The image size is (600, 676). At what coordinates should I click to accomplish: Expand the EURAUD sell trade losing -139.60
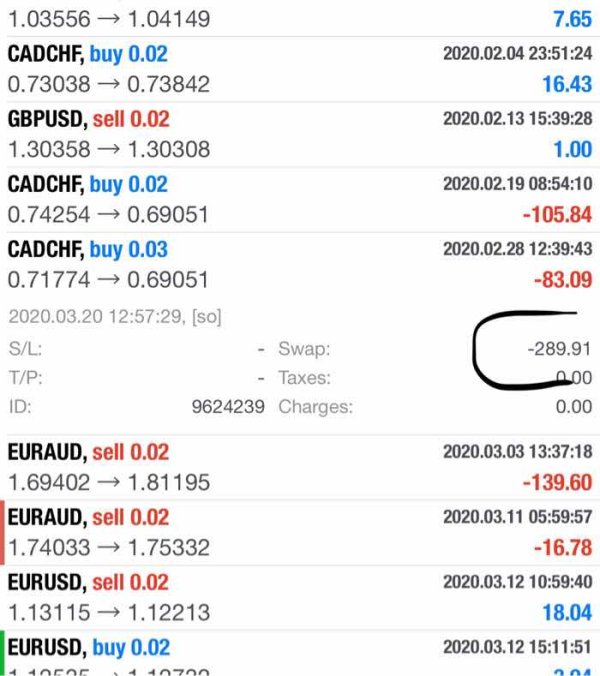coord(300,467)
